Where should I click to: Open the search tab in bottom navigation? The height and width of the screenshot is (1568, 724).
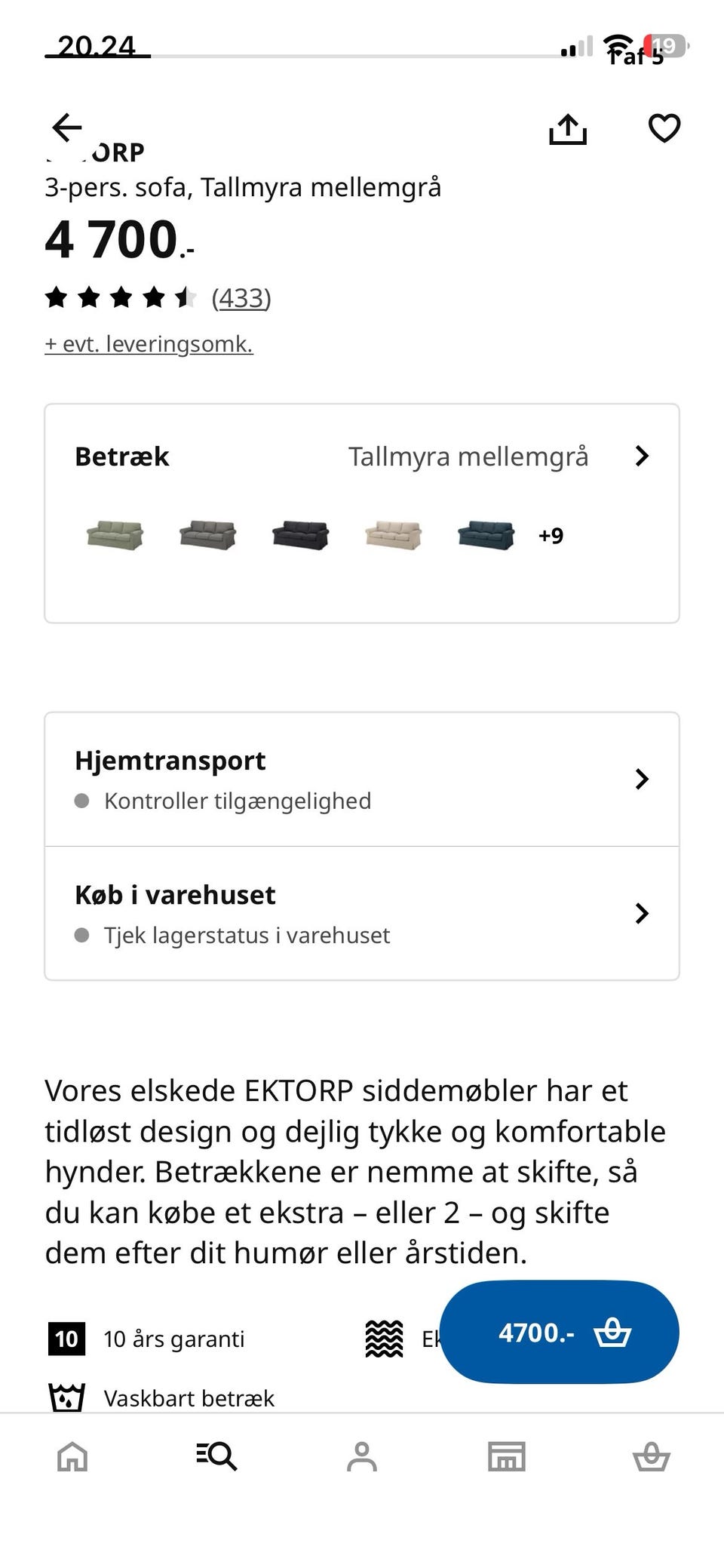216,1456
